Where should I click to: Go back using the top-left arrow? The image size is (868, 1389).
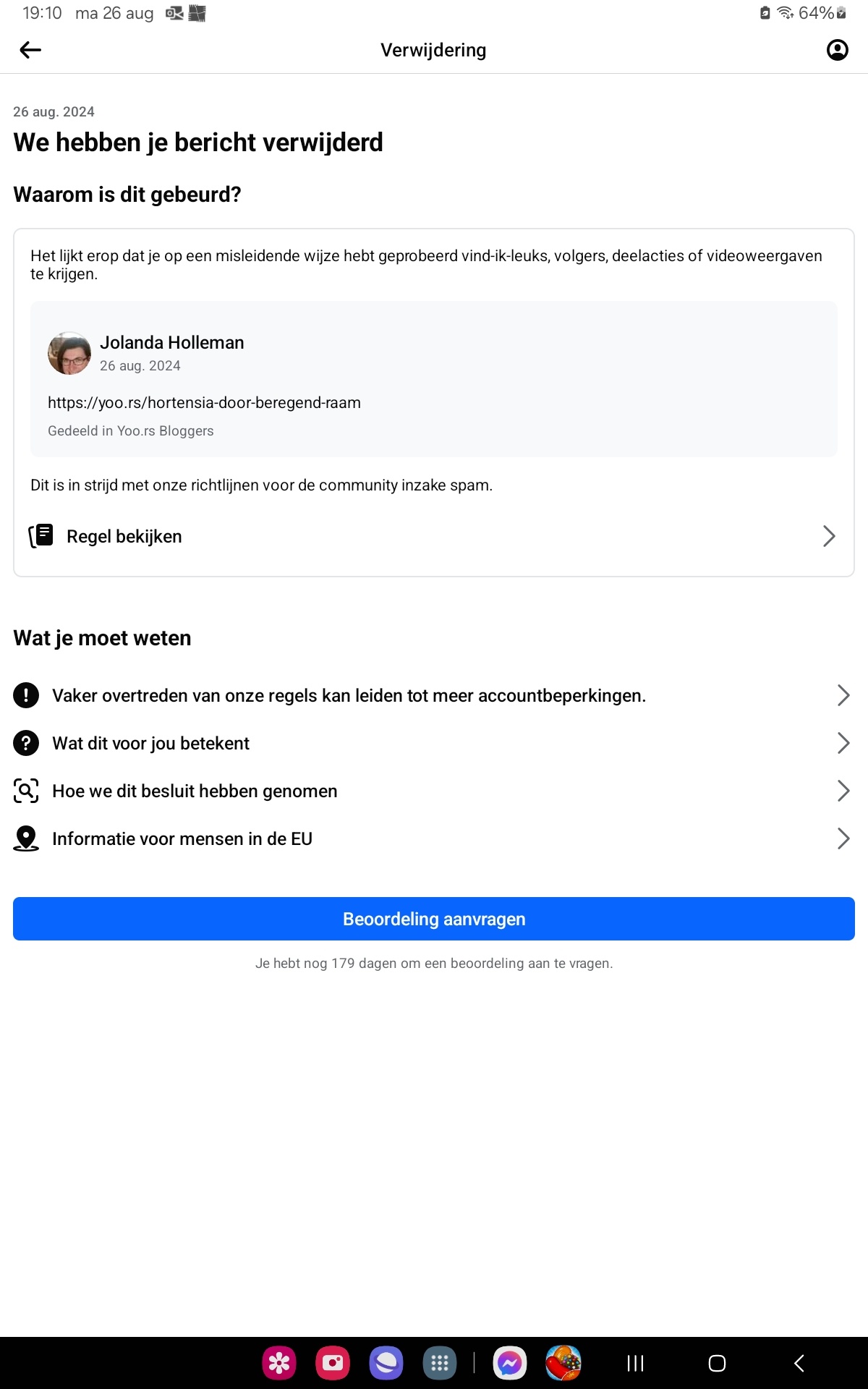30,50
